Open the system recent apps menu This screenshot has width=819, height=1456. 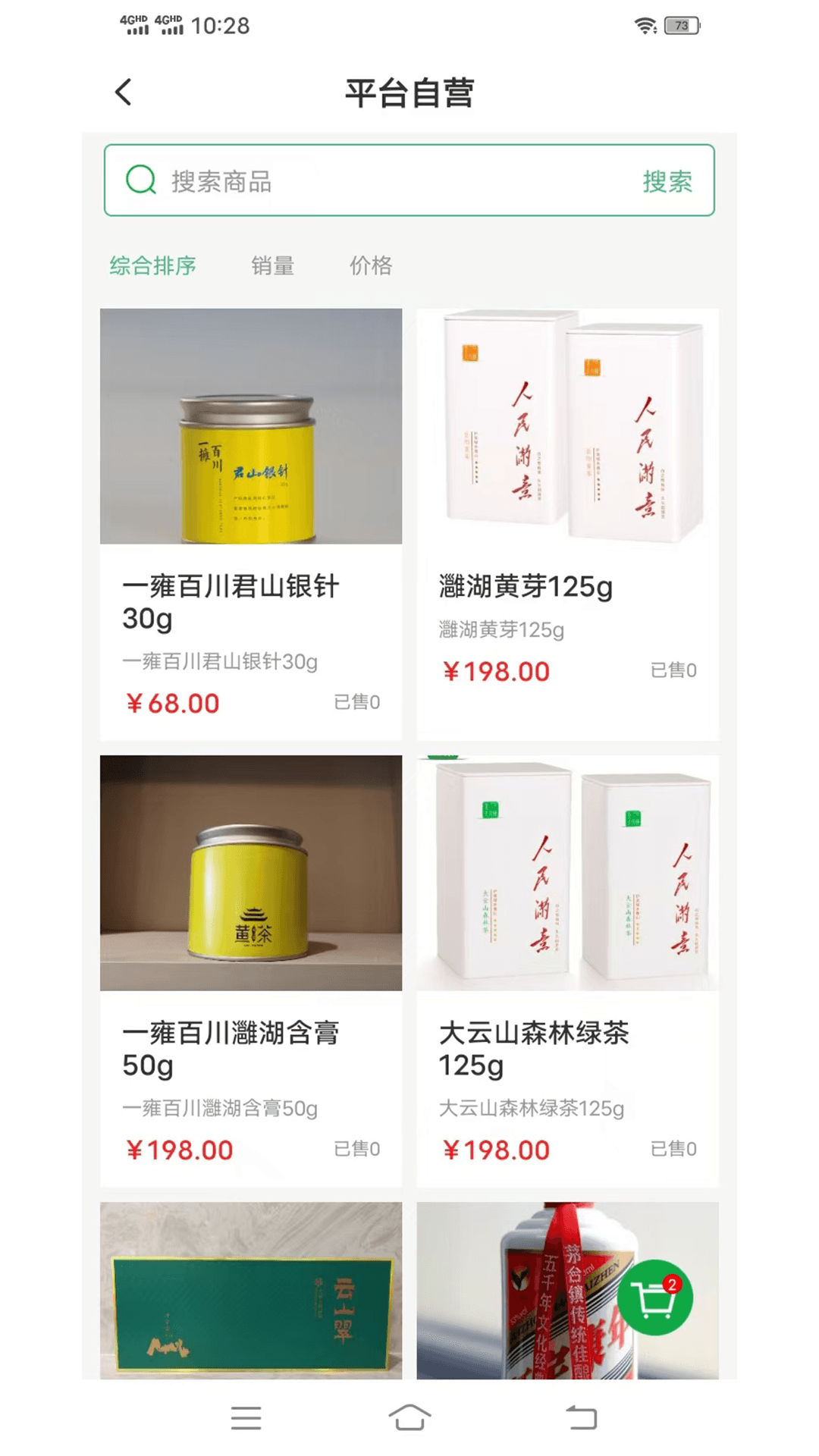(x=246, y=1417)
